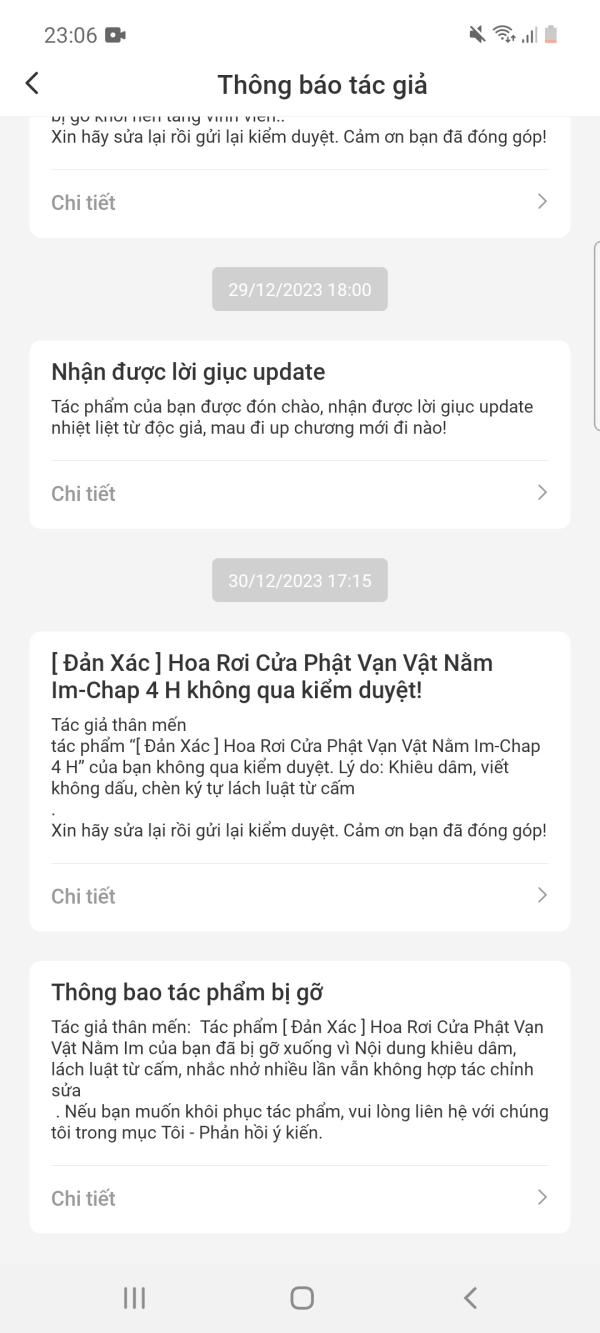This screenshot has height=1333, width=600.
Task: Open Chi tiết for the Chap 4 H notice
Action: coord(299,896)
